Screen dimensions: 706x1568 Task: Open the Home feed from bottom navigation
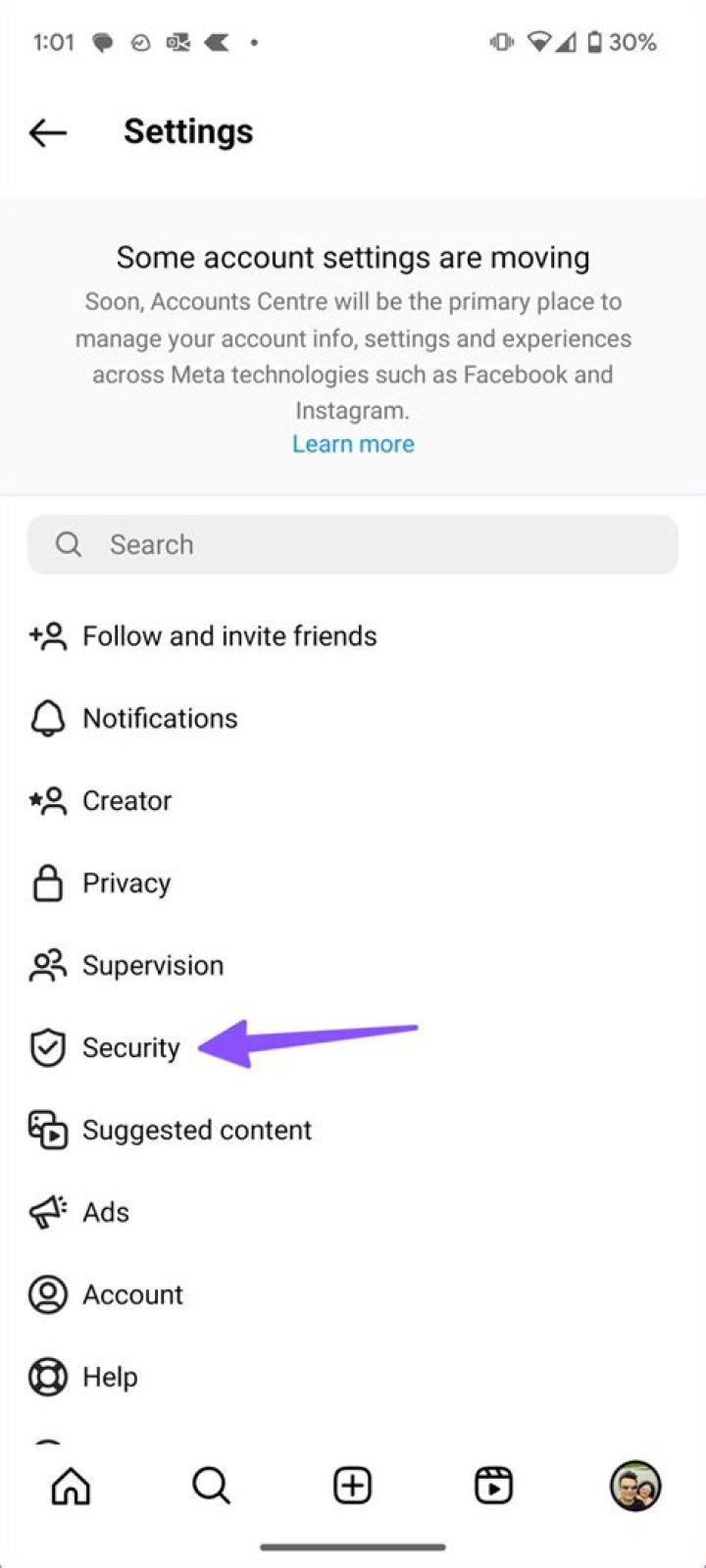(70, 1485)
